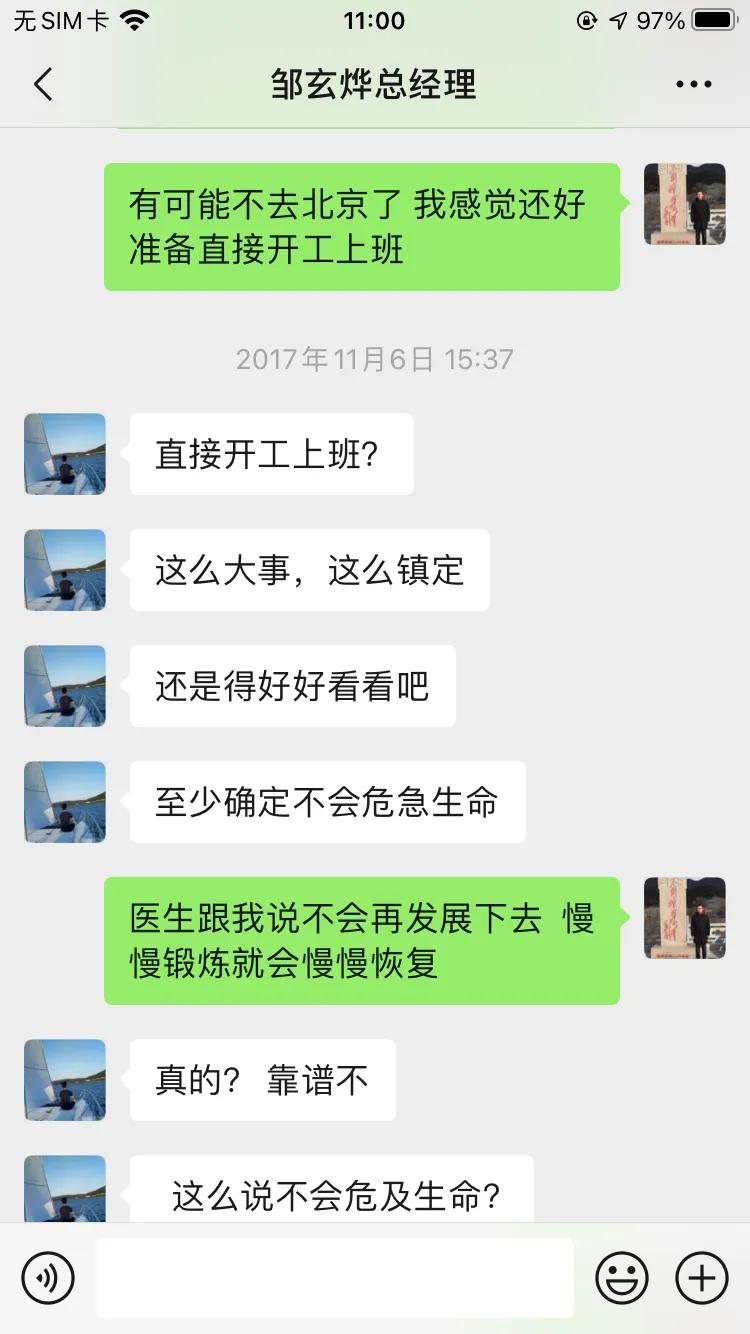Screen dimensions: 750x1334
Task: Tap the message '还是得好好看看吧'
Action: coord(291,687)
